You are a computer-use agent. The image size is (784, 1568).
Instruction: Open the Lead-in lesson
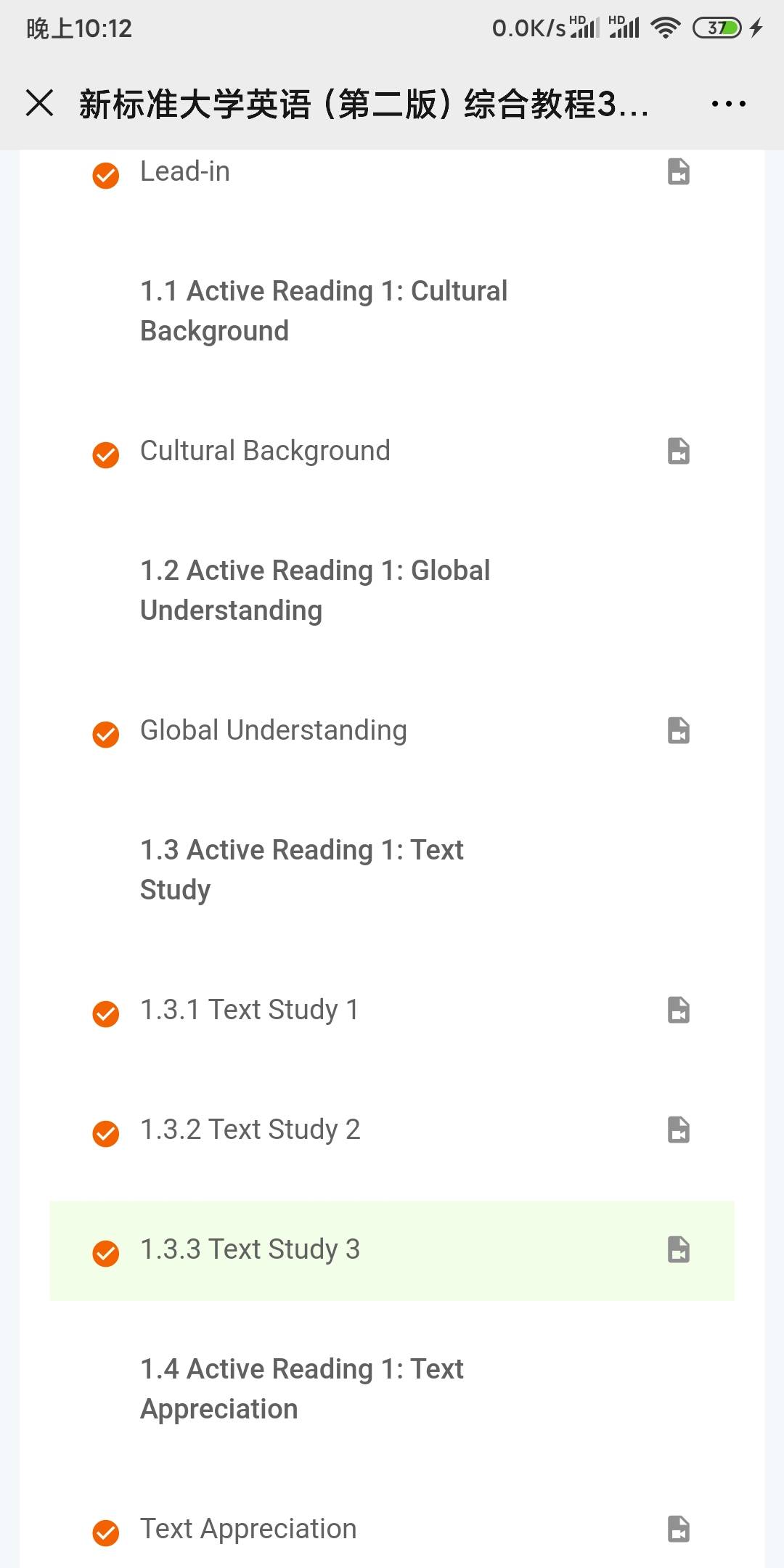tap(392, 173)
